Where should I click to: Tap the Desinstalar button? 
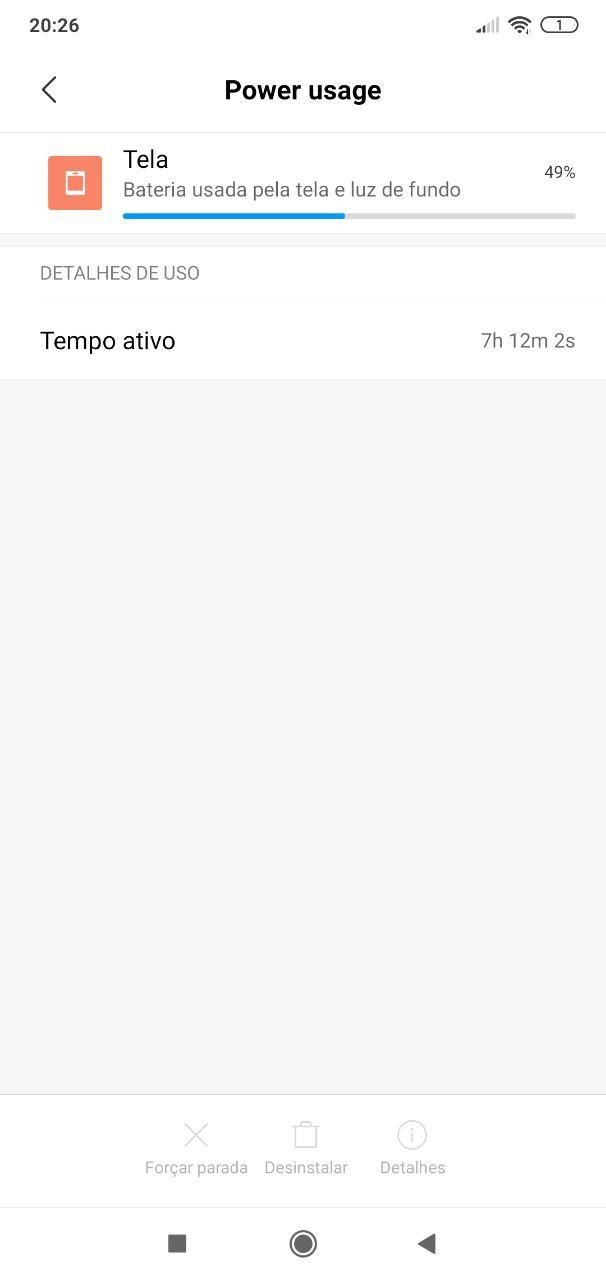tap(306, 1149)
